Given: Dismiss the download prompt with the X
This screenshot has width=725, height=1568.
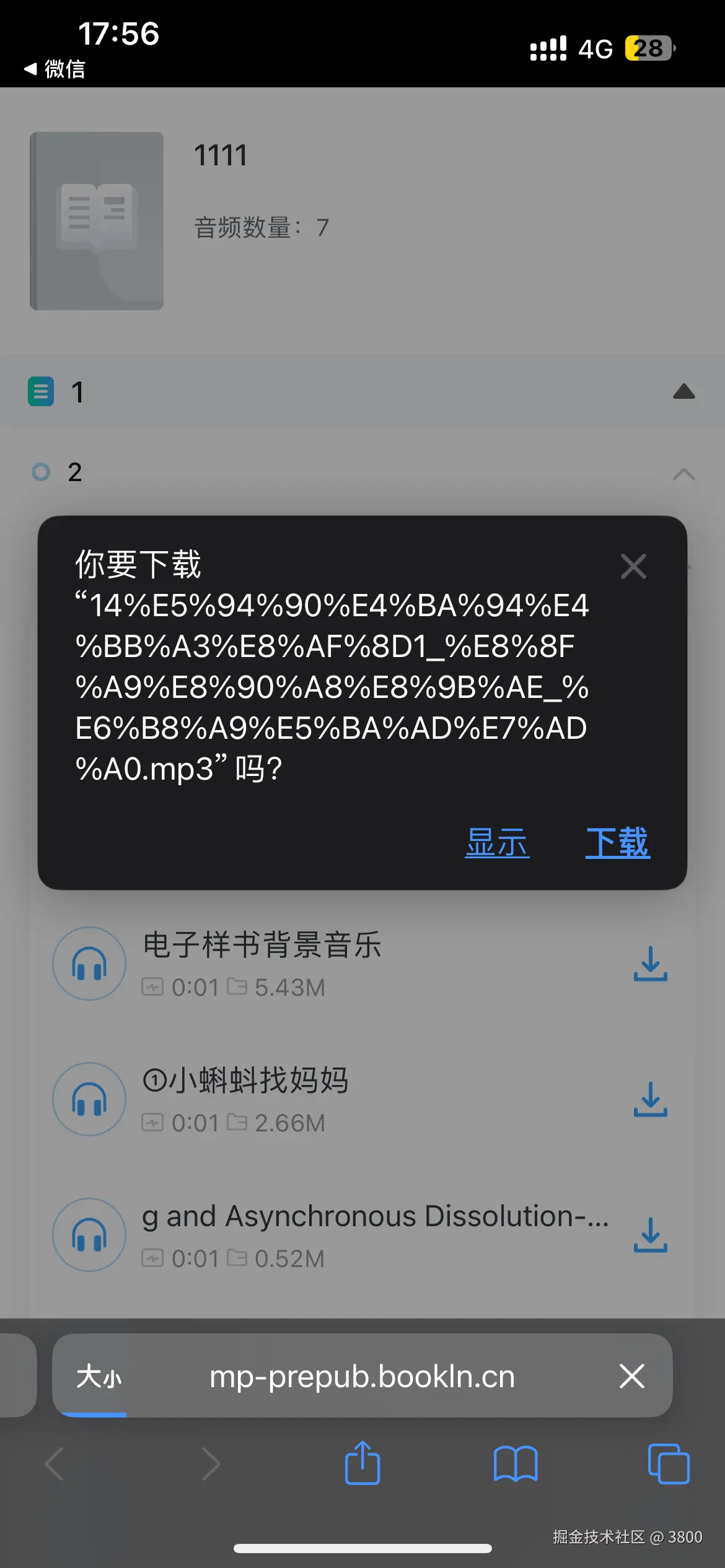Looking at the screenshot, I should [633, 566].
